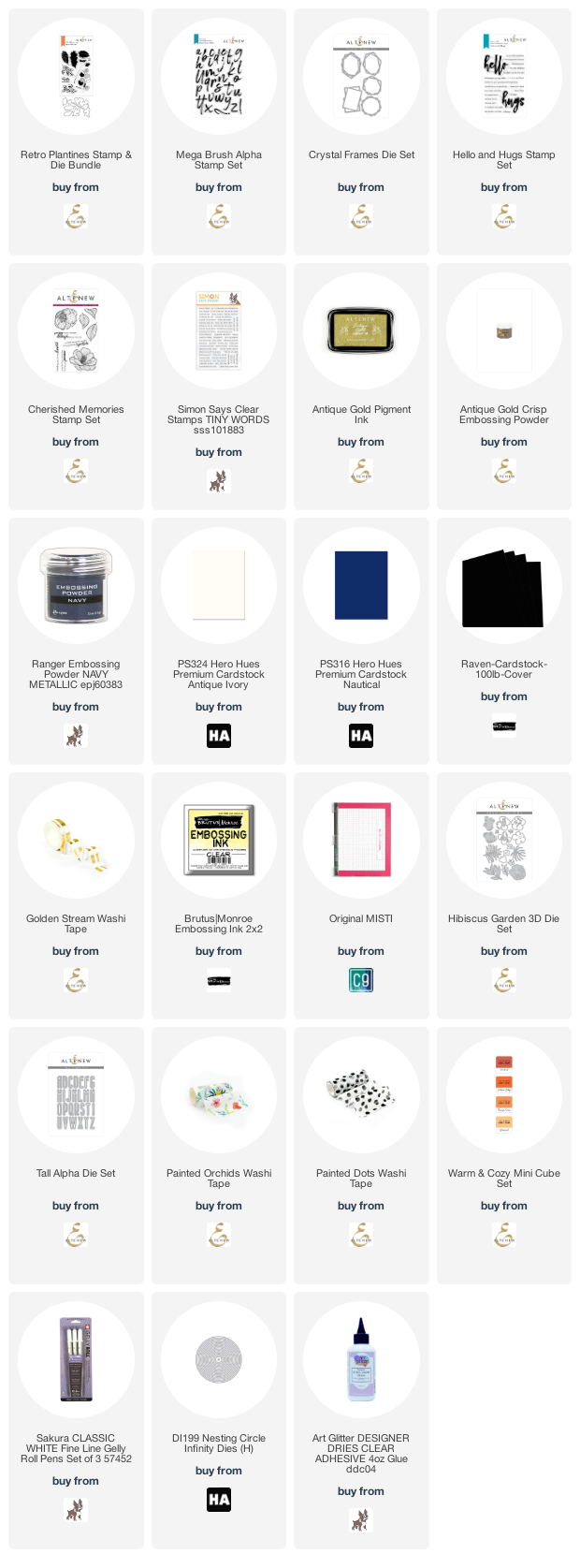This screenshot has width=580, height=1568.
Task: Tap Simon Says store icon under TINY WORDS
Action: pos(219,483)
